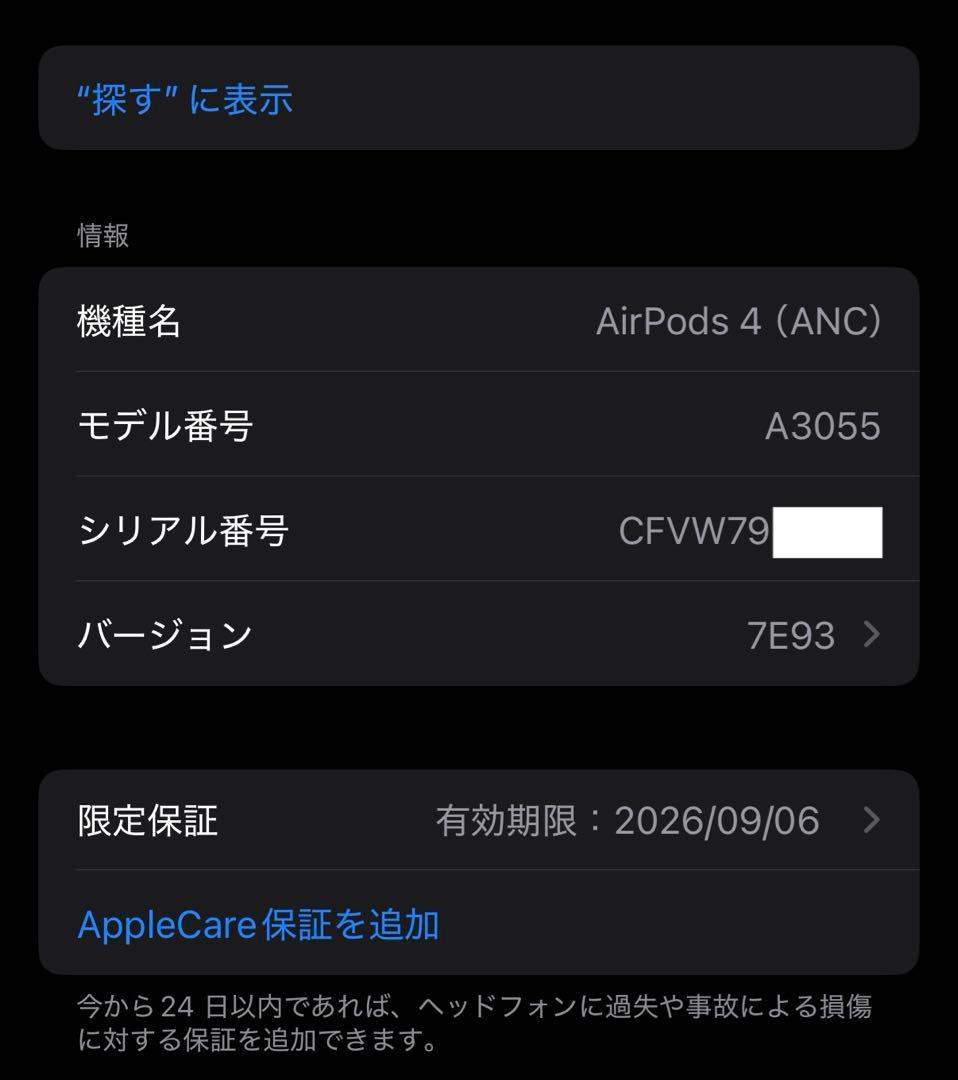This screenshot has width=958, height=1080.
Task: Open "探す"に表示 option
Action: click(x=184, y=100)
